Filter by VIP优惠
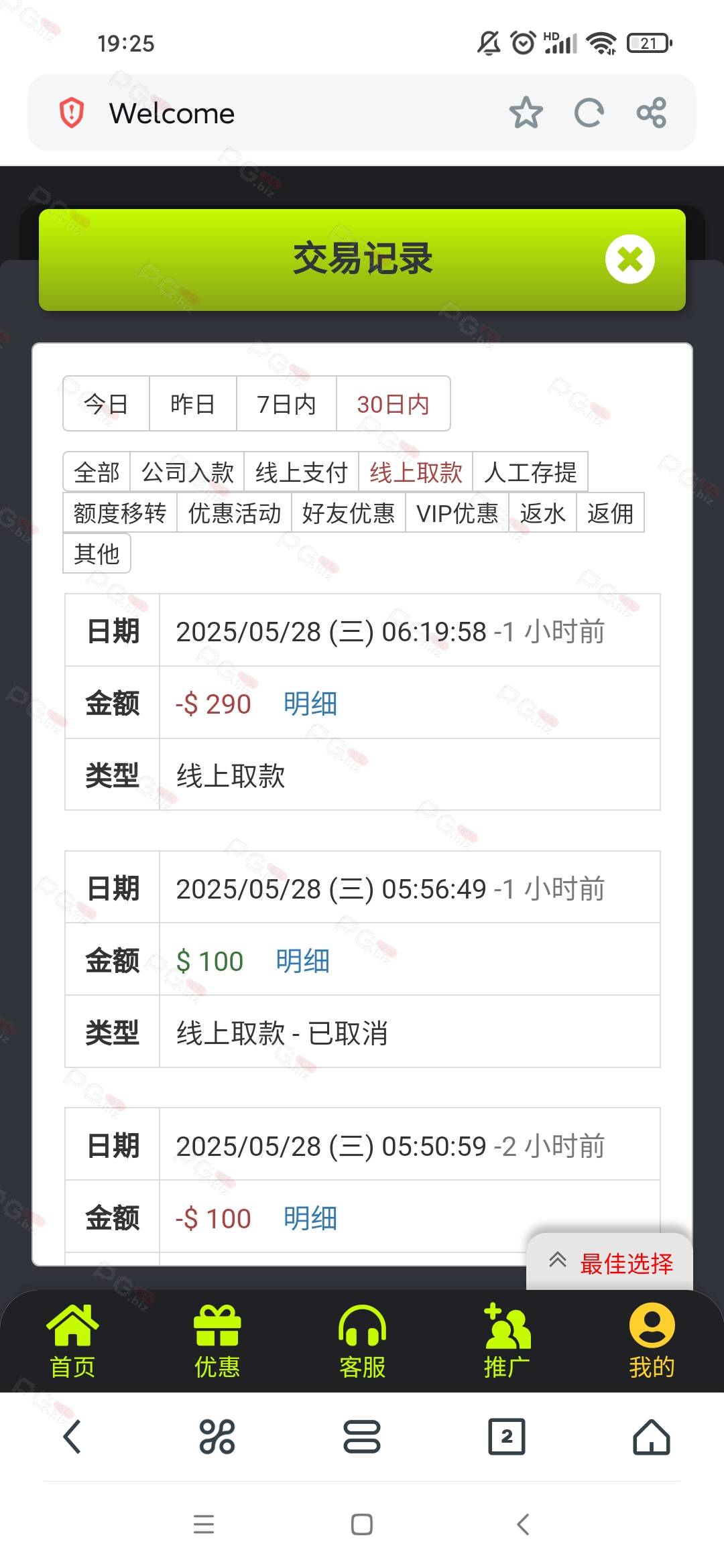The image size is (724, 1568). click(x=457, y=513)
